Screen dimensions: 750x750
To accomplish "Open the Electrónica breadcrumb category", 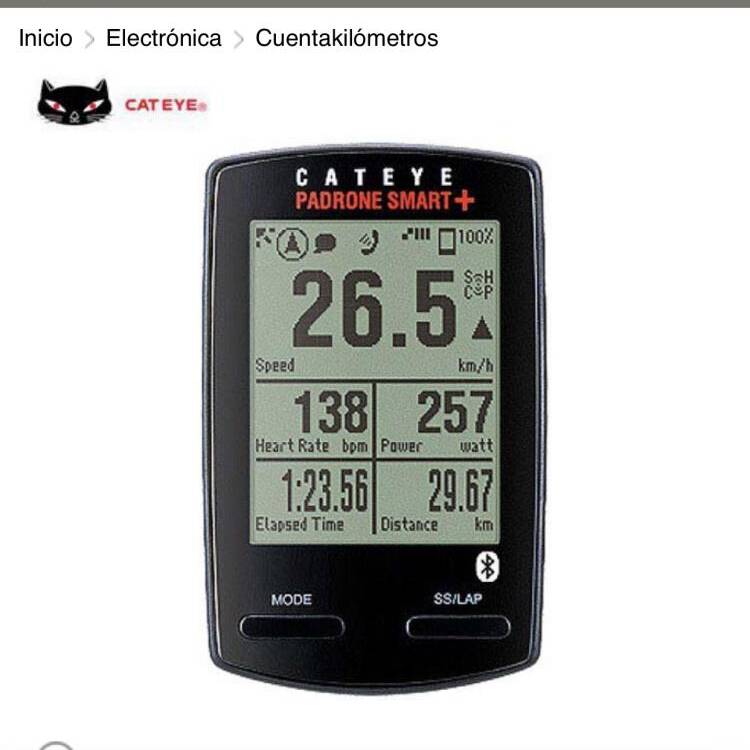I will pos(163,39).
